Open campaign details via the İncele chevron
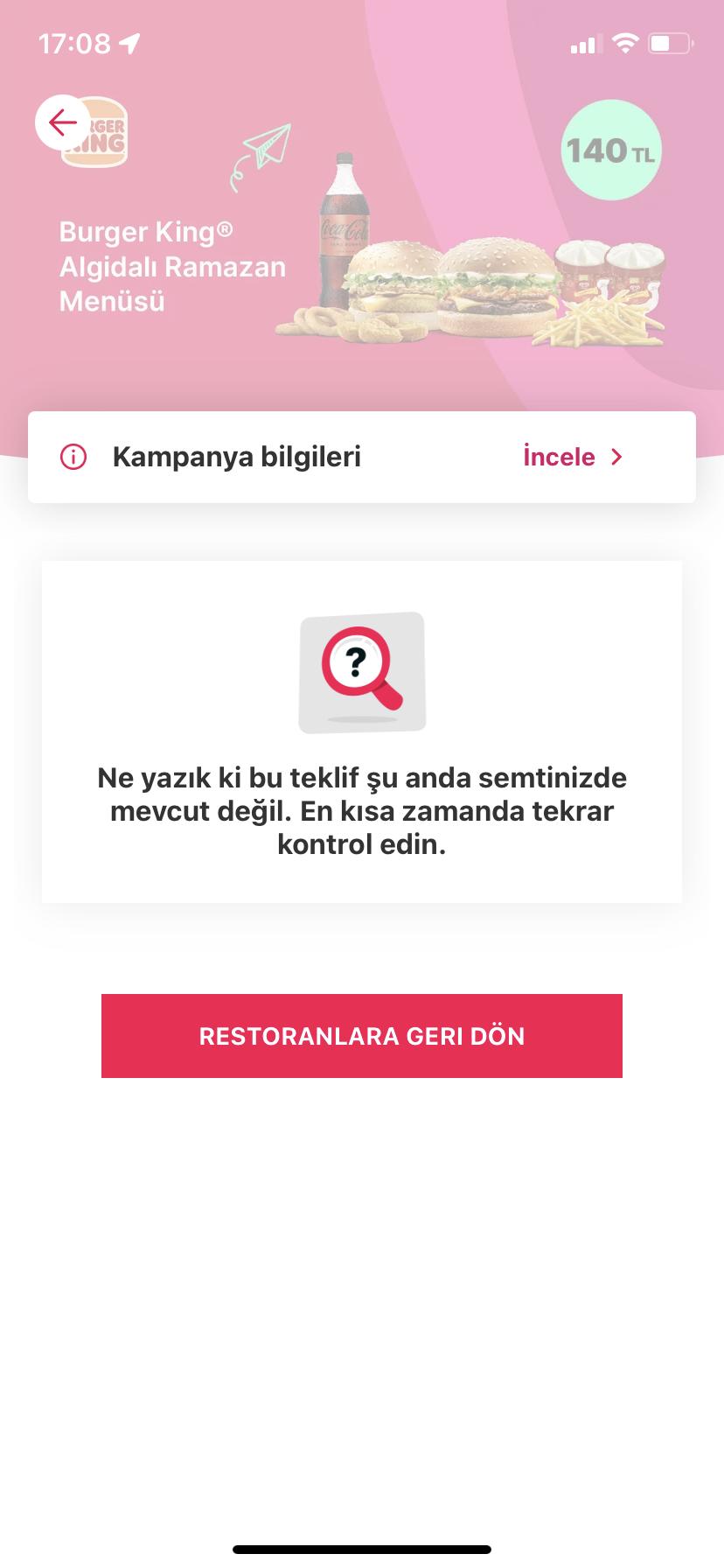The height and width of the screenshot is (1568, 724). pos(617,457)
